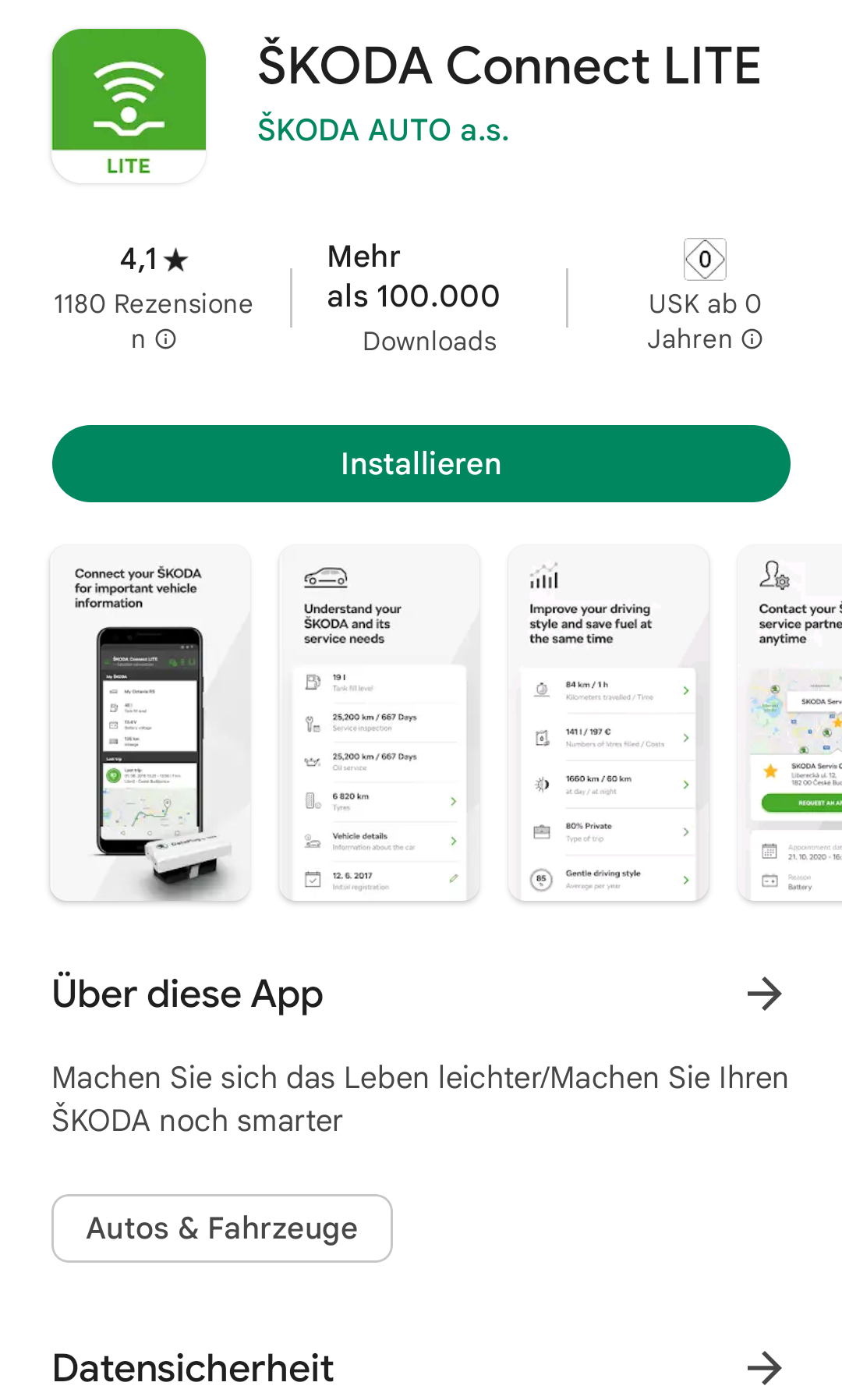
Task: Open developer ŠKODA AUTO a.s. page
Action: pos(383,129)
